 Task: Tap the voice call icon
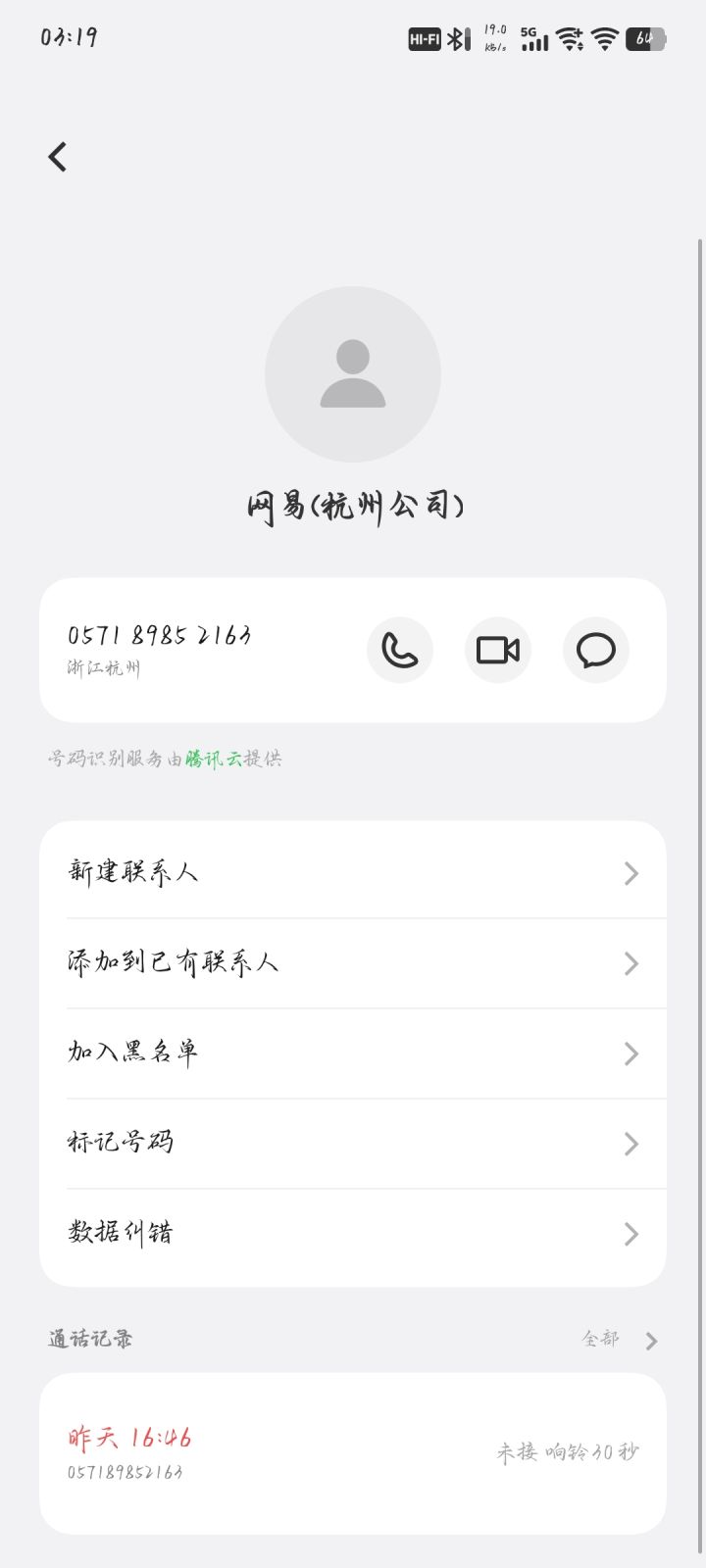pos(400,650)
